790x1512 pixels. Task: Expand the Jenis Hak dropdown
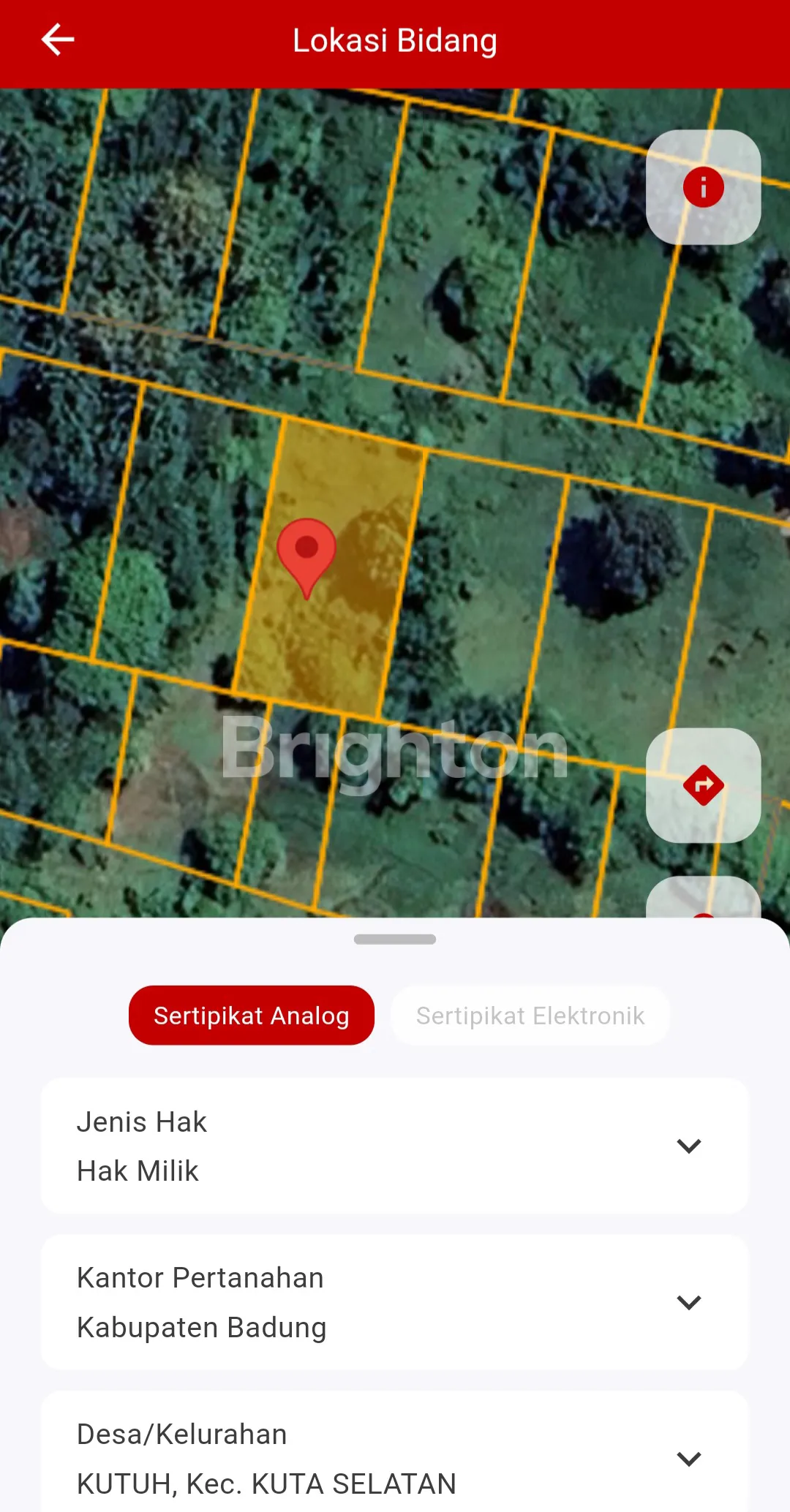click(x=688, y=1146)
